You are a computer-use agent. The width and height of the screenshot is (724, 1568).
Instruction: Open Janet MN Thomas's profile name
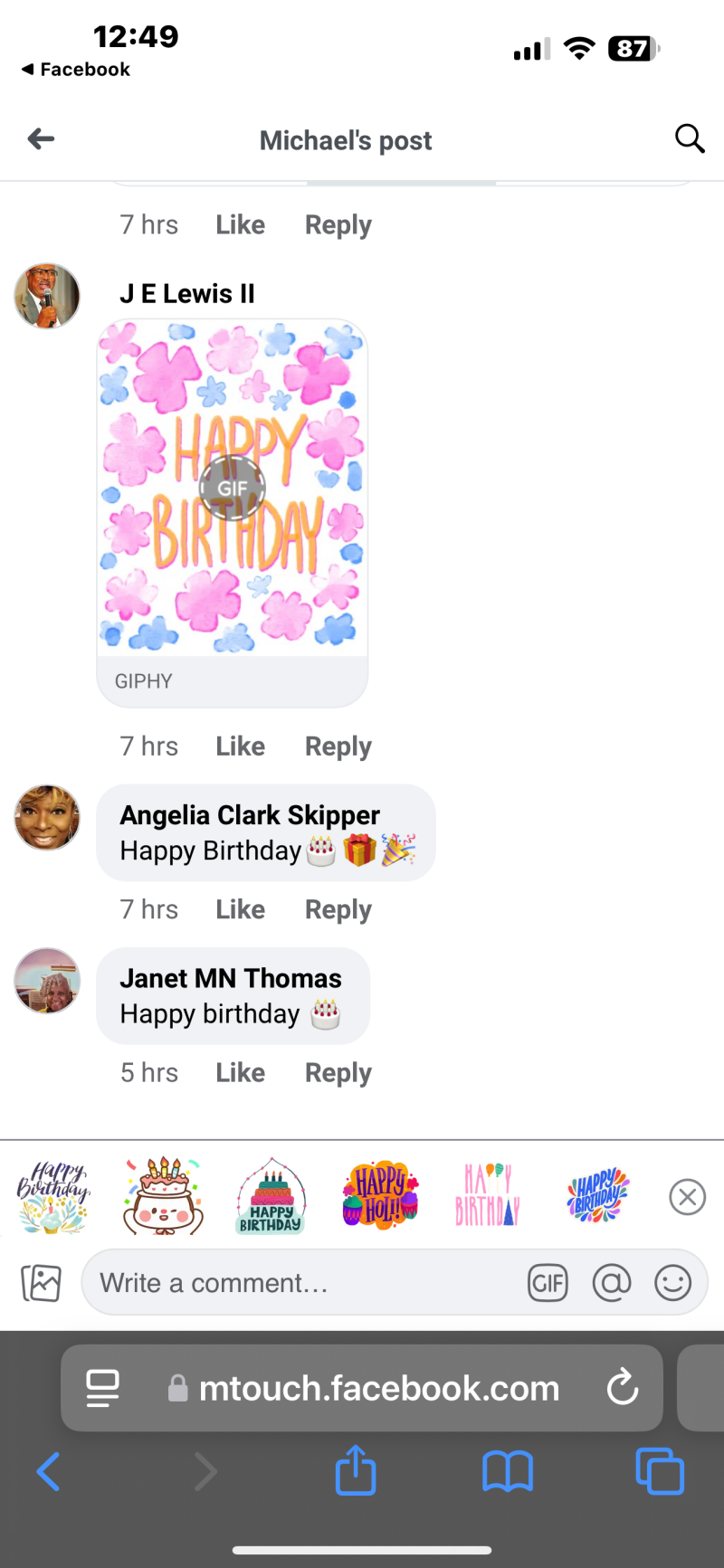tap(231, 978)
